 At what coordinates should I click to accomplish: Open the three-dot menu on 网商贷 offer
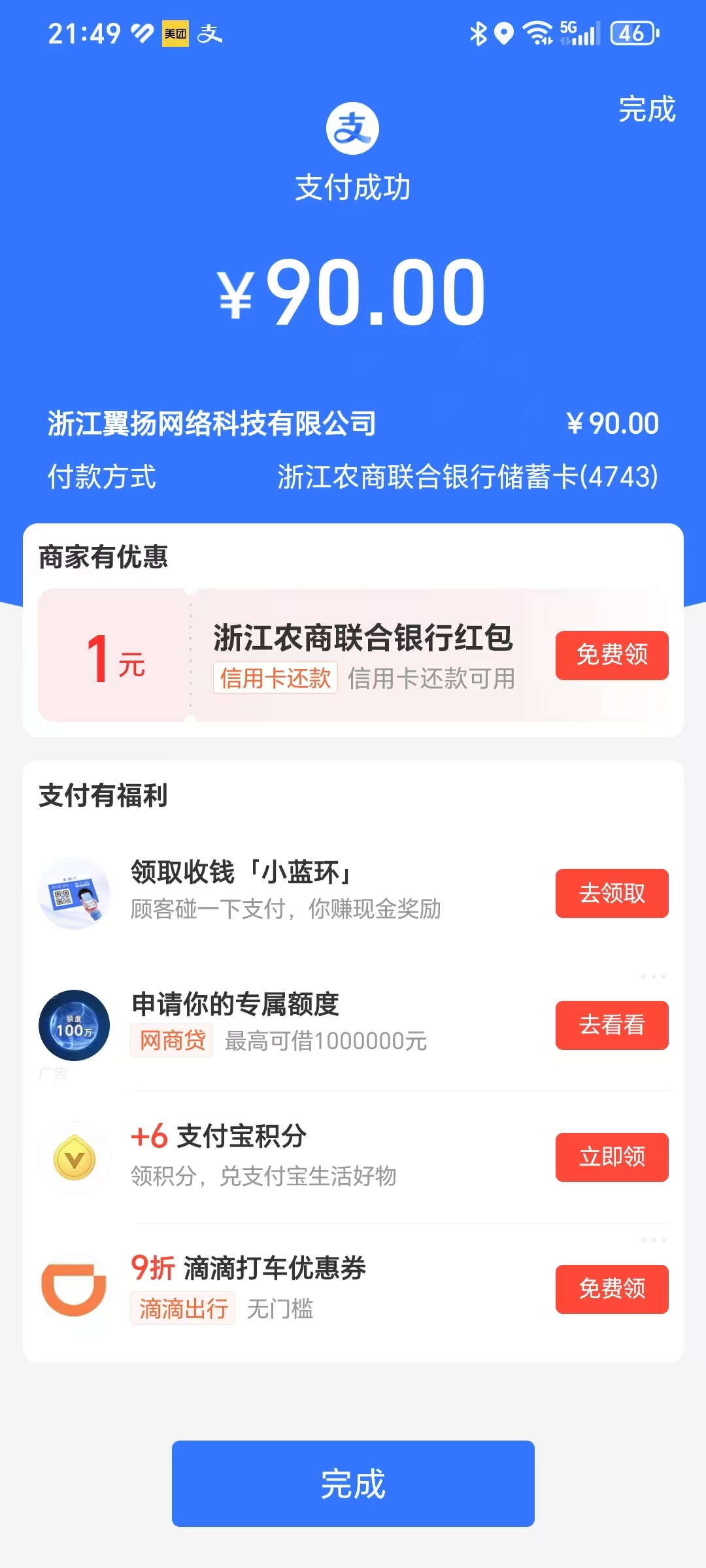click(653, 977)
